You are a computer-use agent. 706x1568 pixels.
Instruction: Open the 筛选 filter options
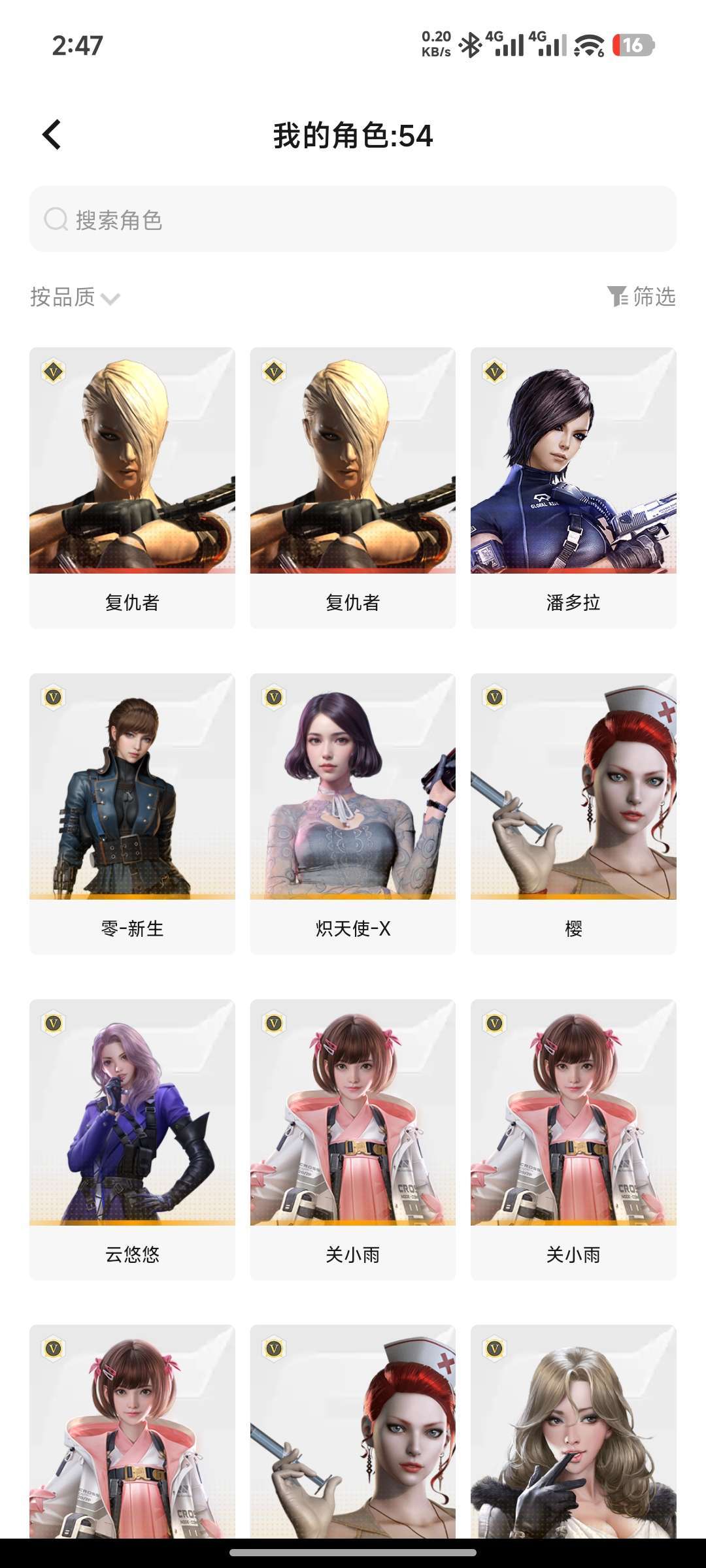[x=641, y=297]
